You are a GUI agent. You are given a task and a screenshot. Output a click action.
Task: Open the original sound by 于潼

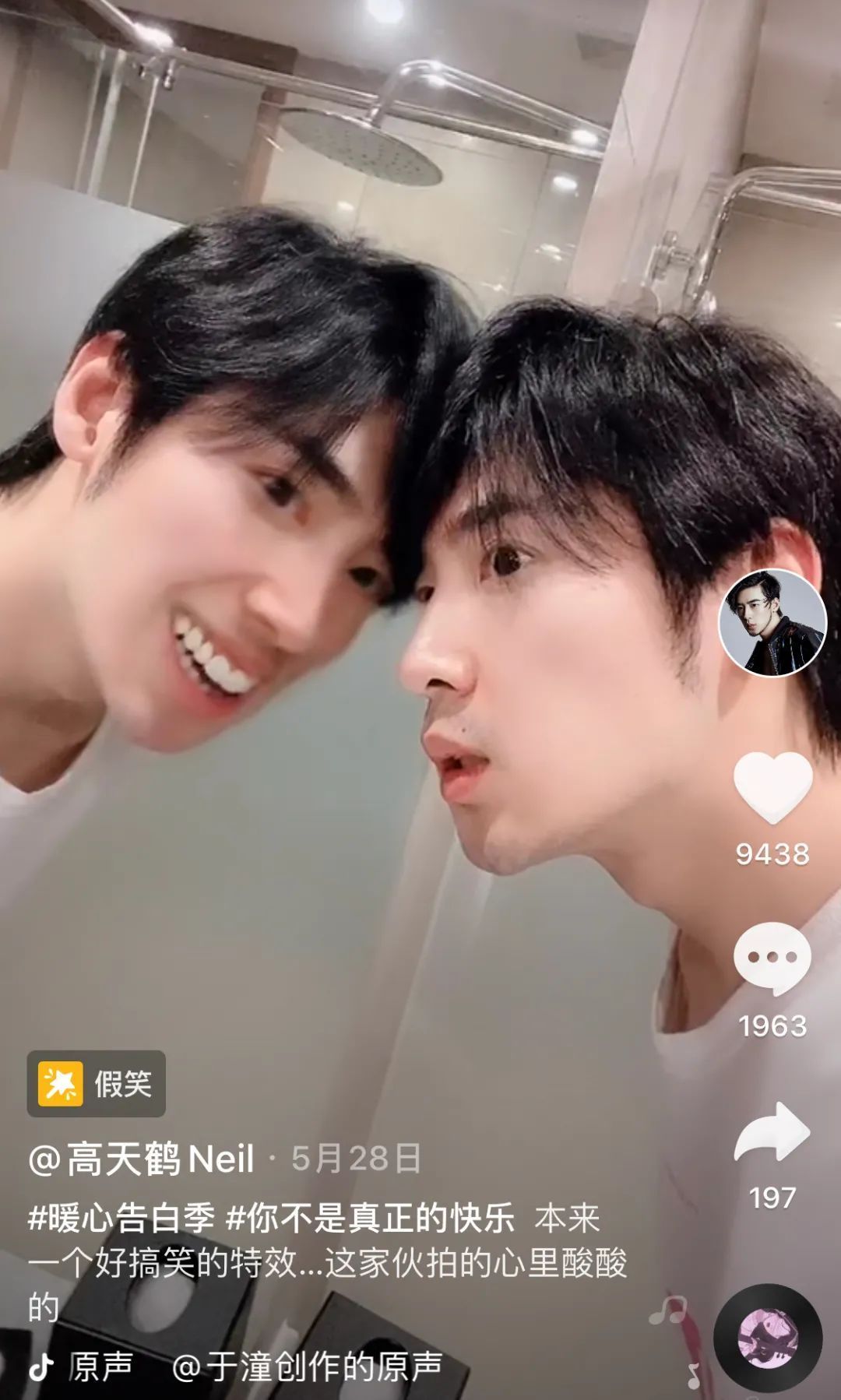click(308, 1367)
